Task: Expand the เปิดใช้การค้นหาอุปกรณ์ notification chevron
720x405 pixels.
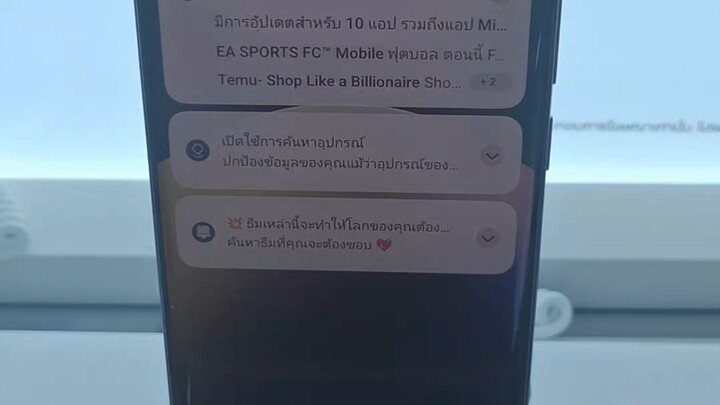Action: tap(491, 156)
